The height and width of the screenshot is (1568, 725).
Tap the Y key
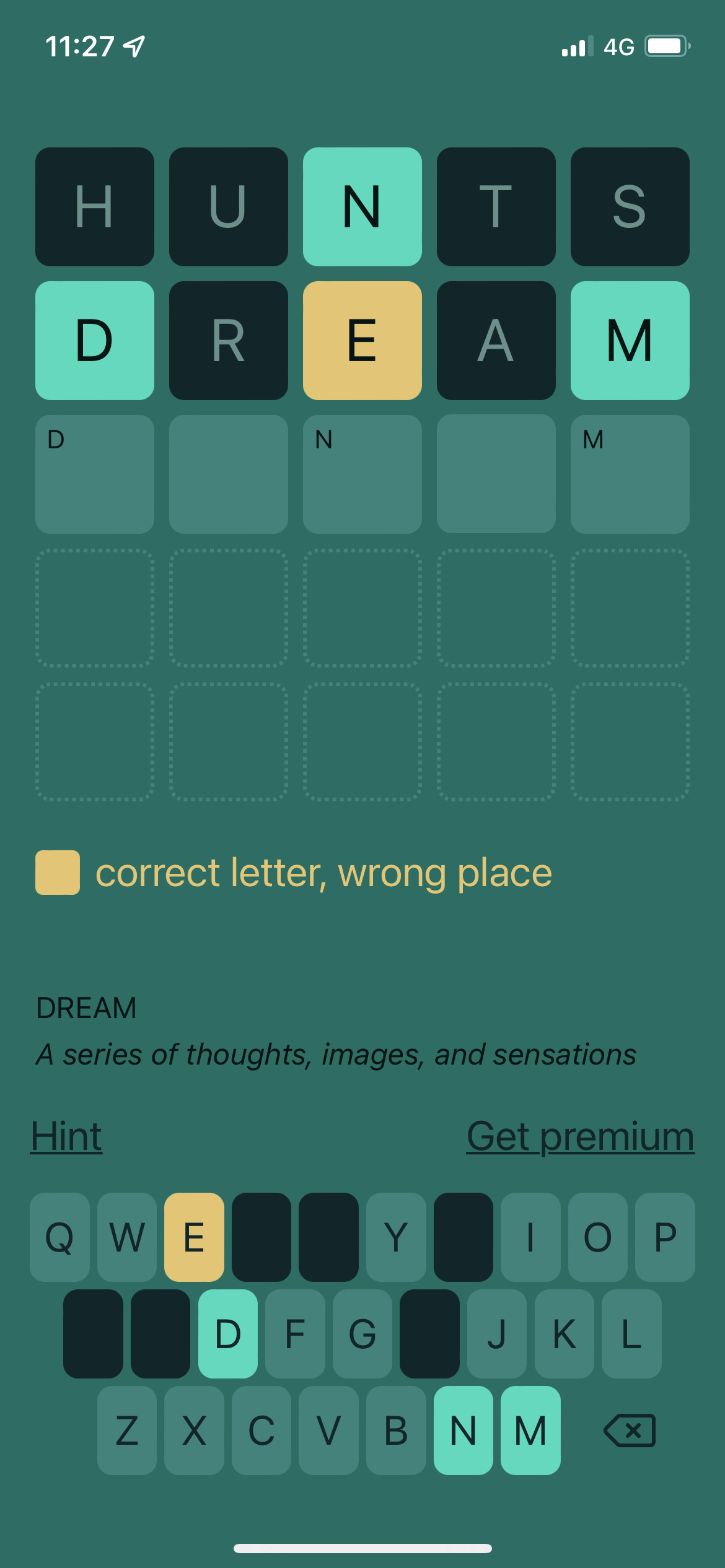(395, 1237)
